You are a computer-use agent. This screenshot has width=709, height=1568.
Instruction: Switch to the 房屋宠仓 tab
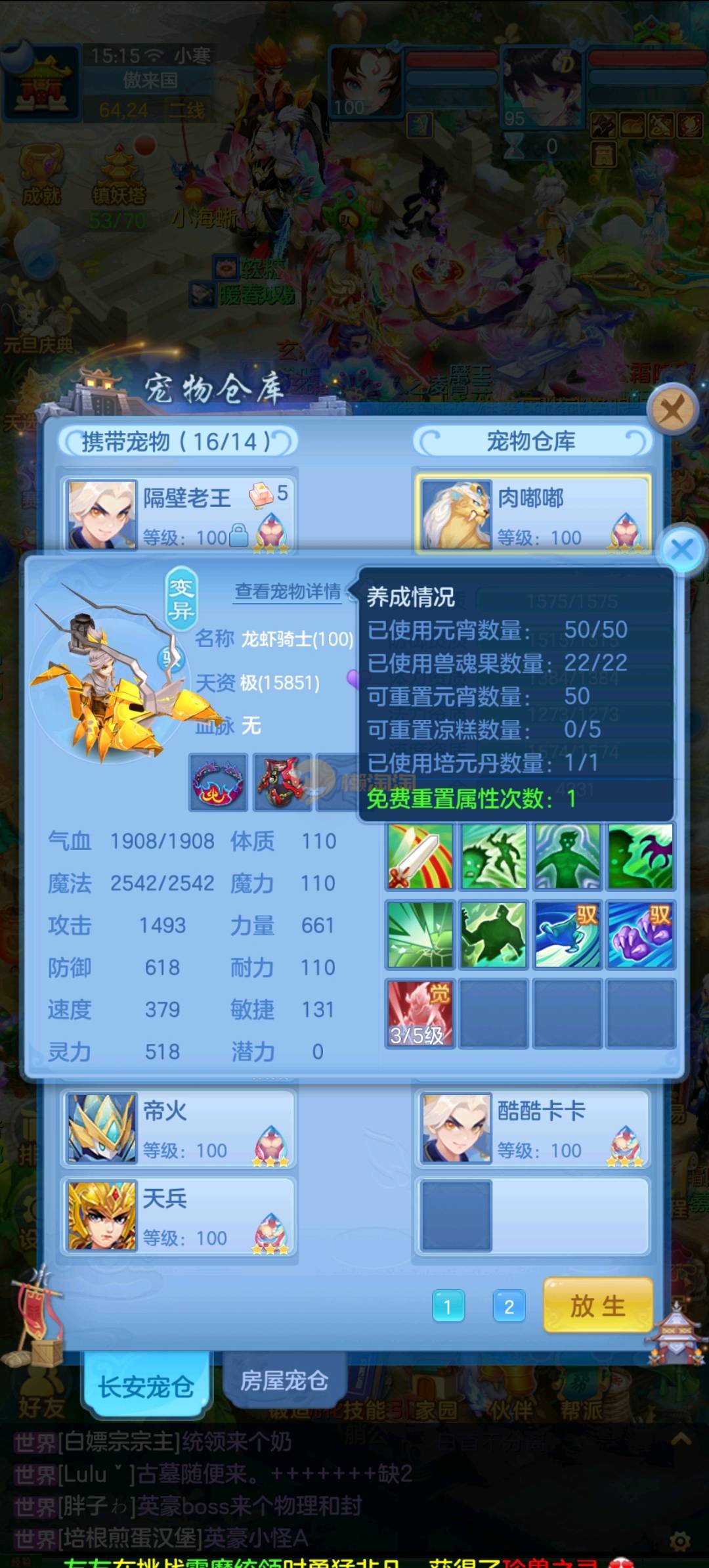coord(284,1381)
